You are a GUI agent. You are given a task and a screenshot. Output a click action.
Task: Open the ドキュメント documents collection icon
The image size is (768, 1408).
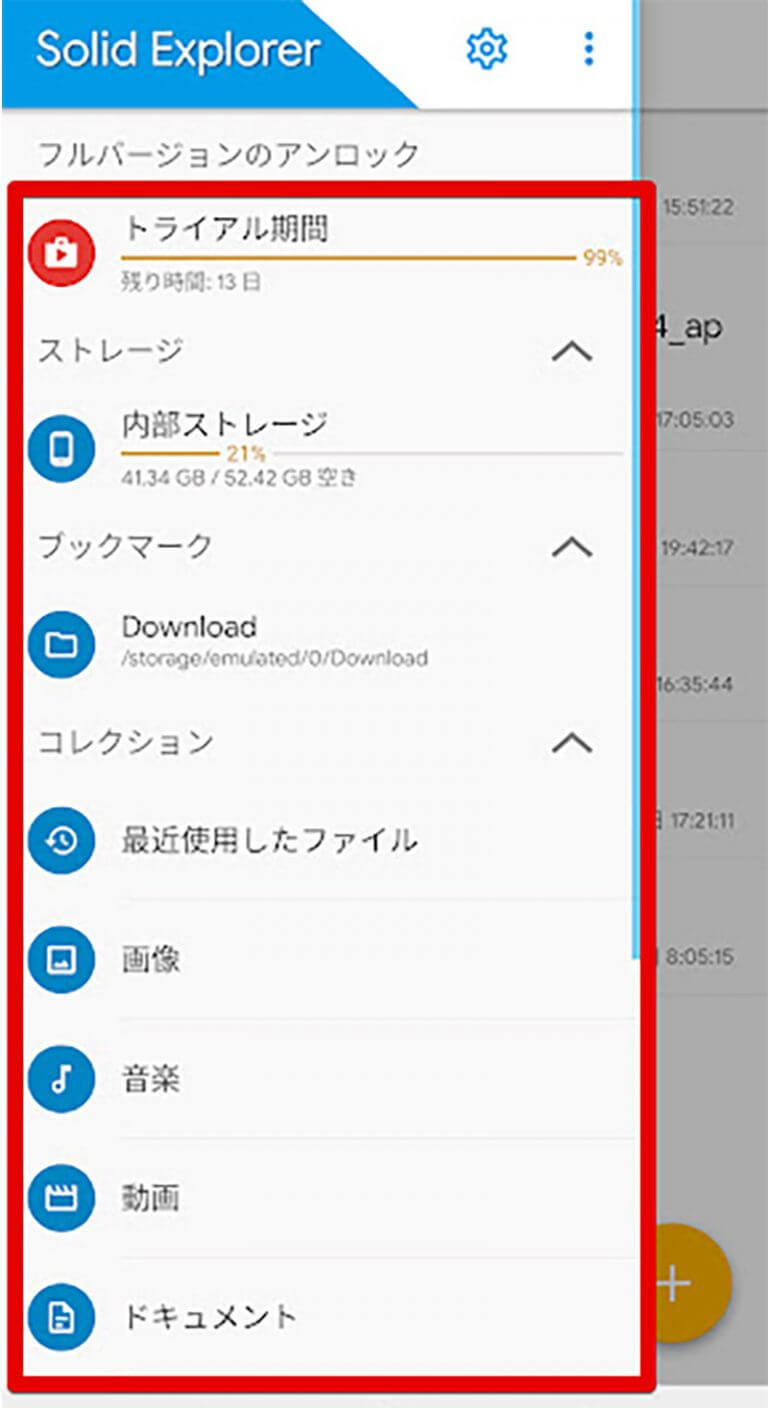[x=61, y=1317]
